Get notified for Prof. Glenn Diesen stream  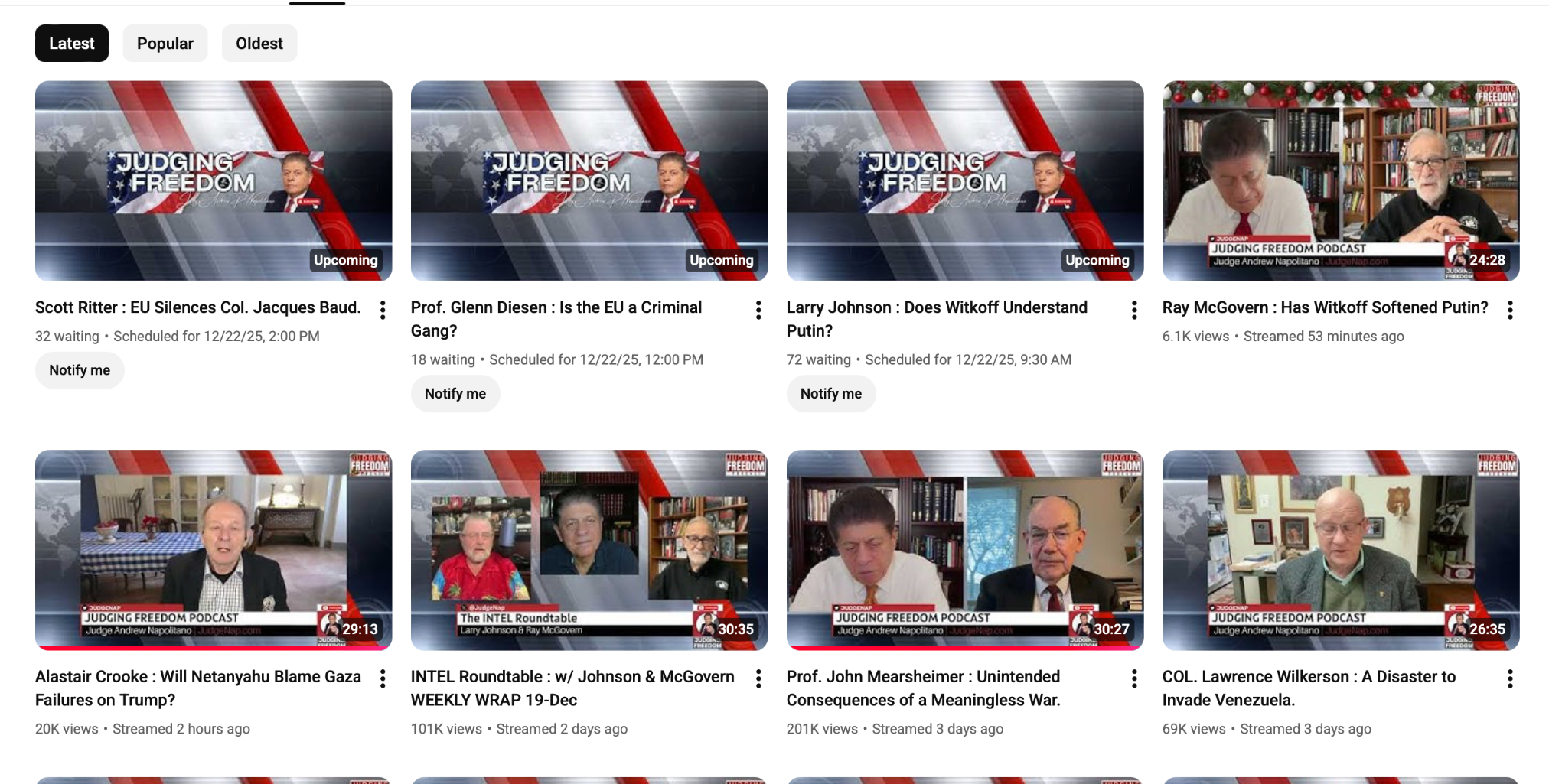click(x=455, y=394)
